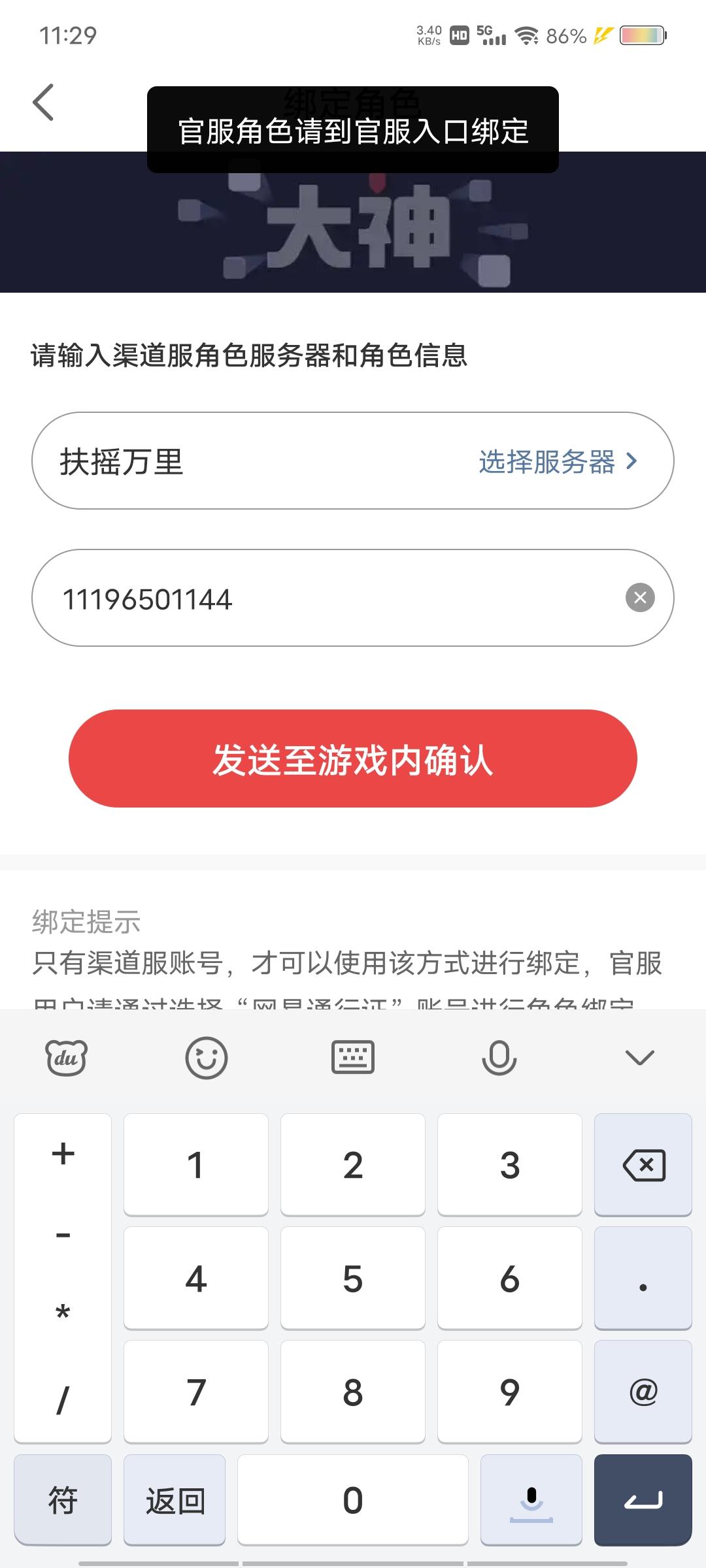The image size is (706, 1568).
Task: Open keyboard layout switcher icon
Action: 353,1058
